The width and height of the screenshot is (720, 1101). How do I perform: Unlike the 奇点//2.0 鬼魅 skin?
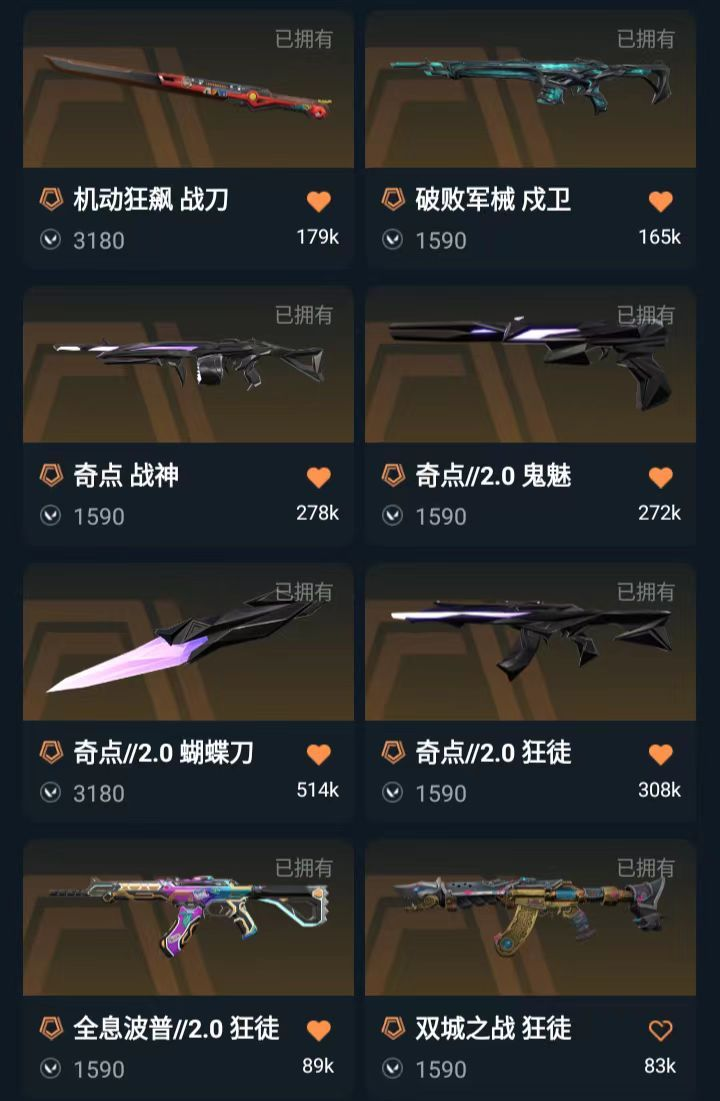pos(660,477)
